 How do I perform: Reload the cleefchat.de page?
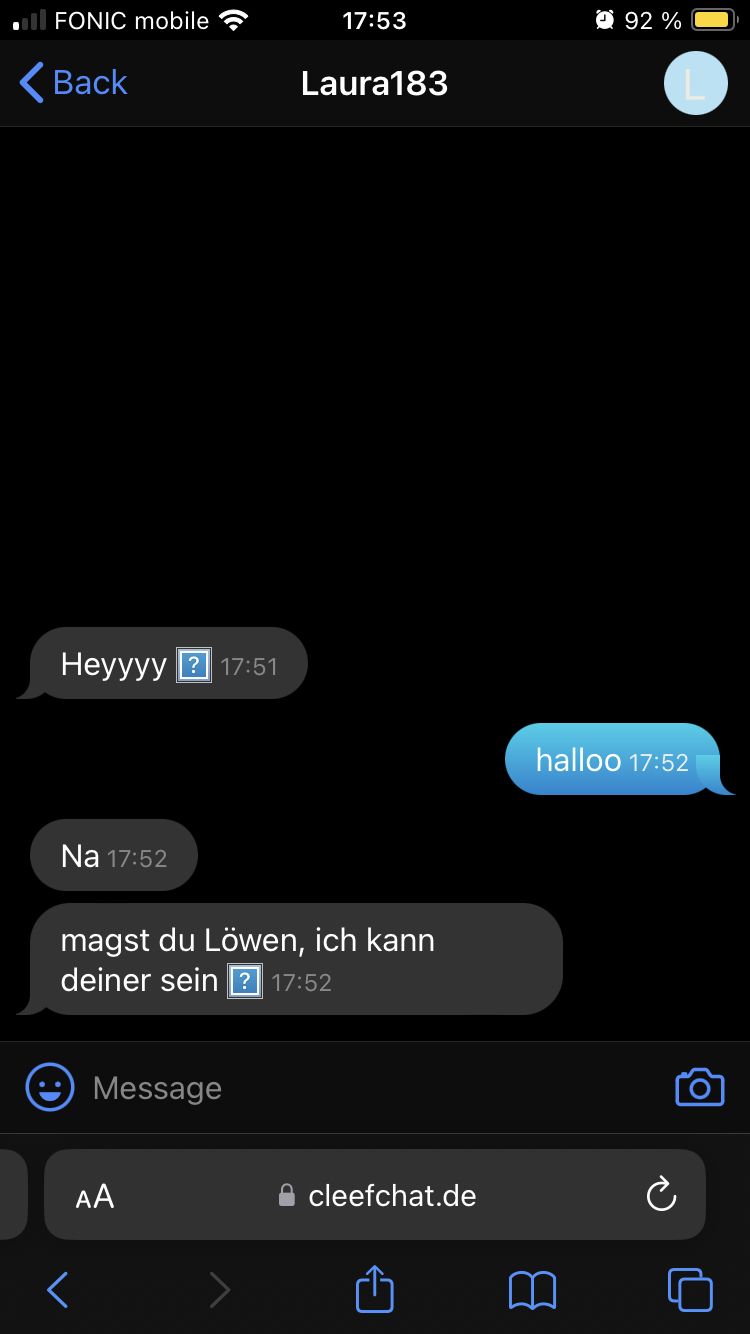click(661, 1195)
